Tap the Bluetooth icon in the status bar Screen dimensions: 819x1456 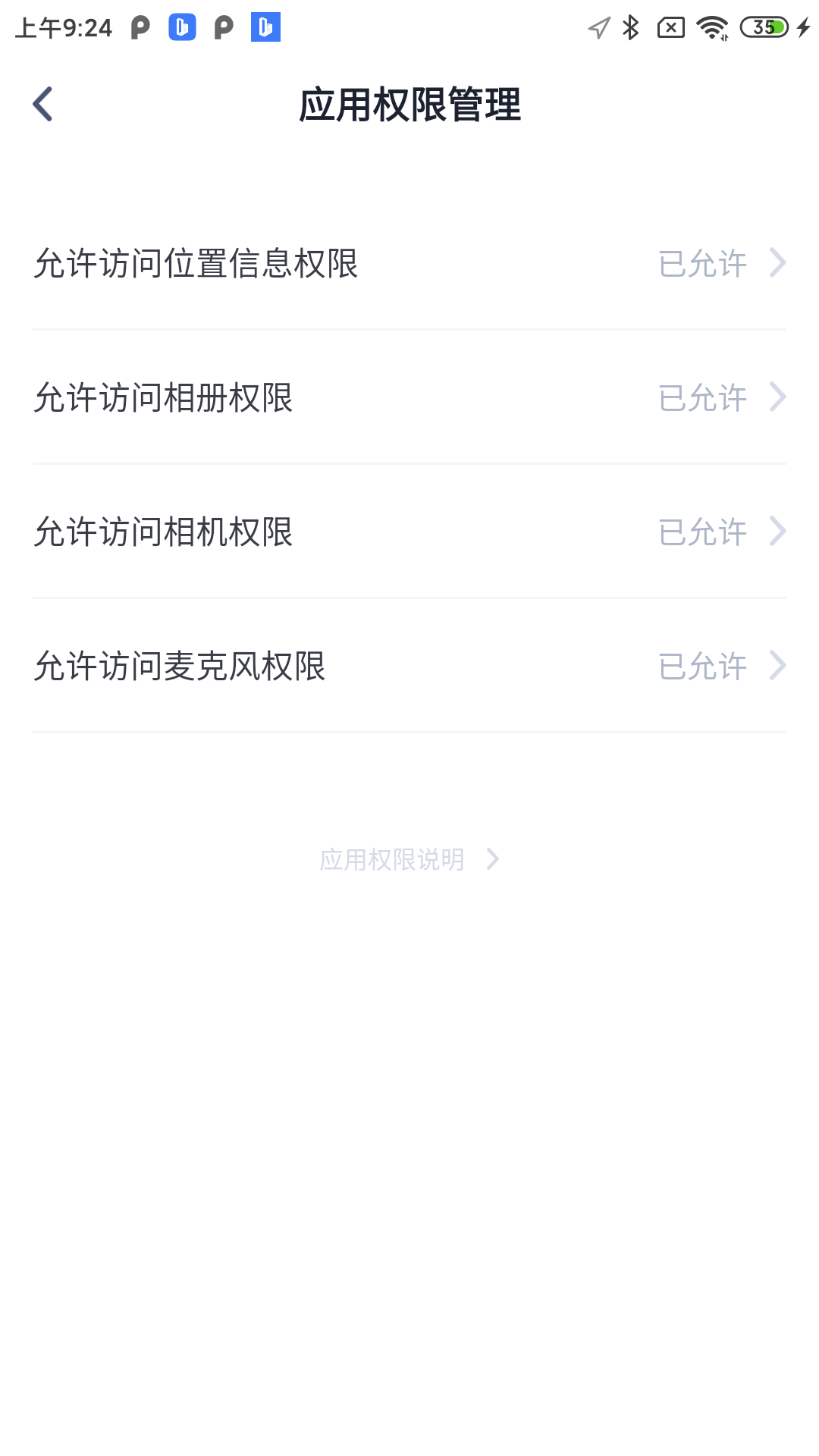(x=630, y=27)
